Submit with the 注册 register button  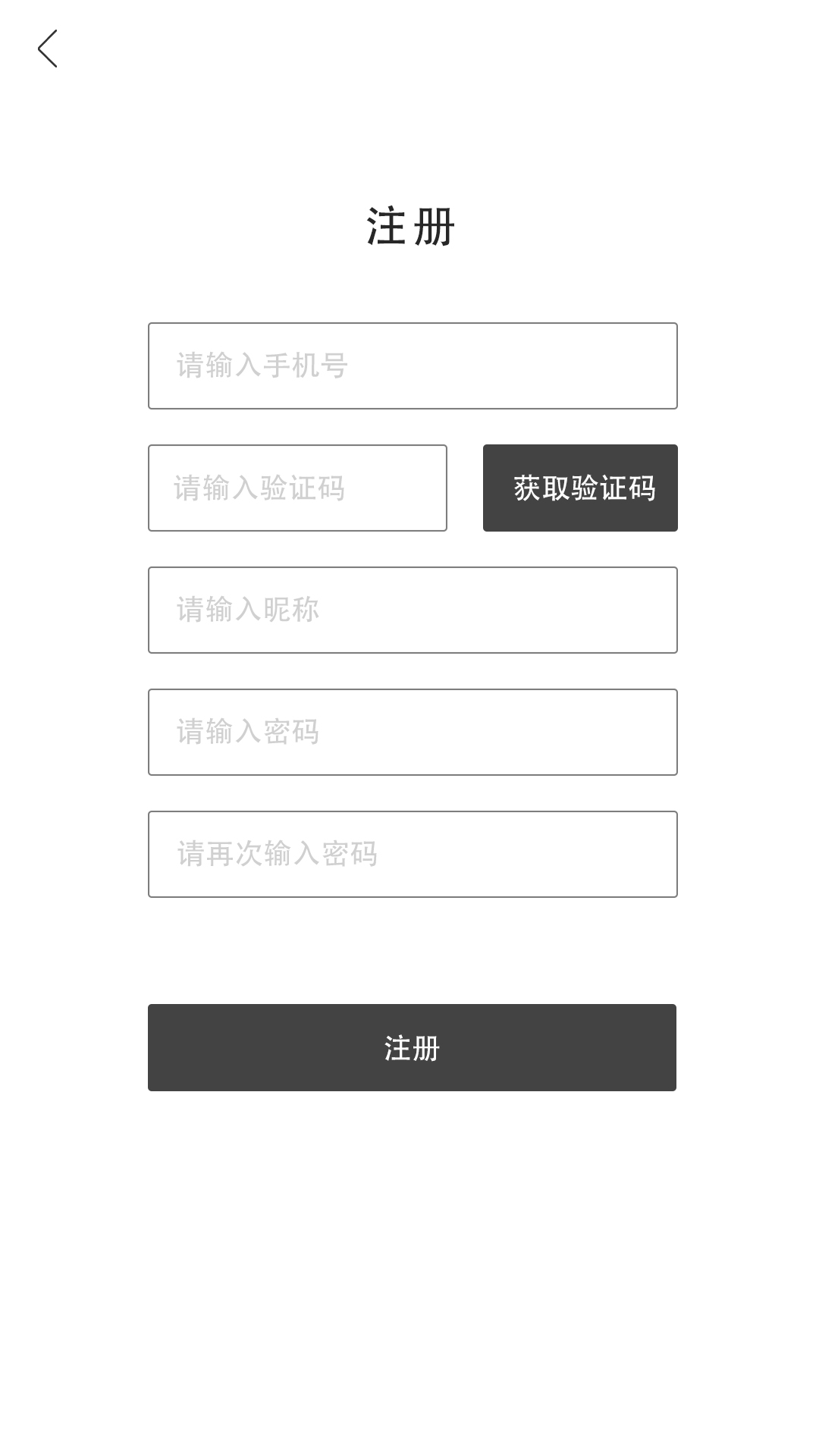pos(412,1047)
